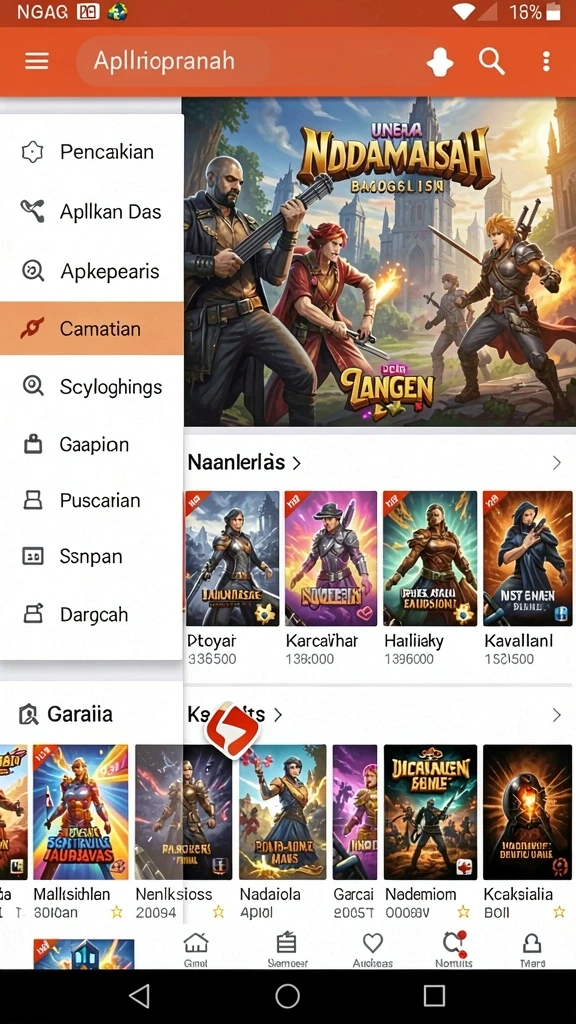576x1024 pixels.
Task: View the Nademiom game card
Action: tap(430, 832)
